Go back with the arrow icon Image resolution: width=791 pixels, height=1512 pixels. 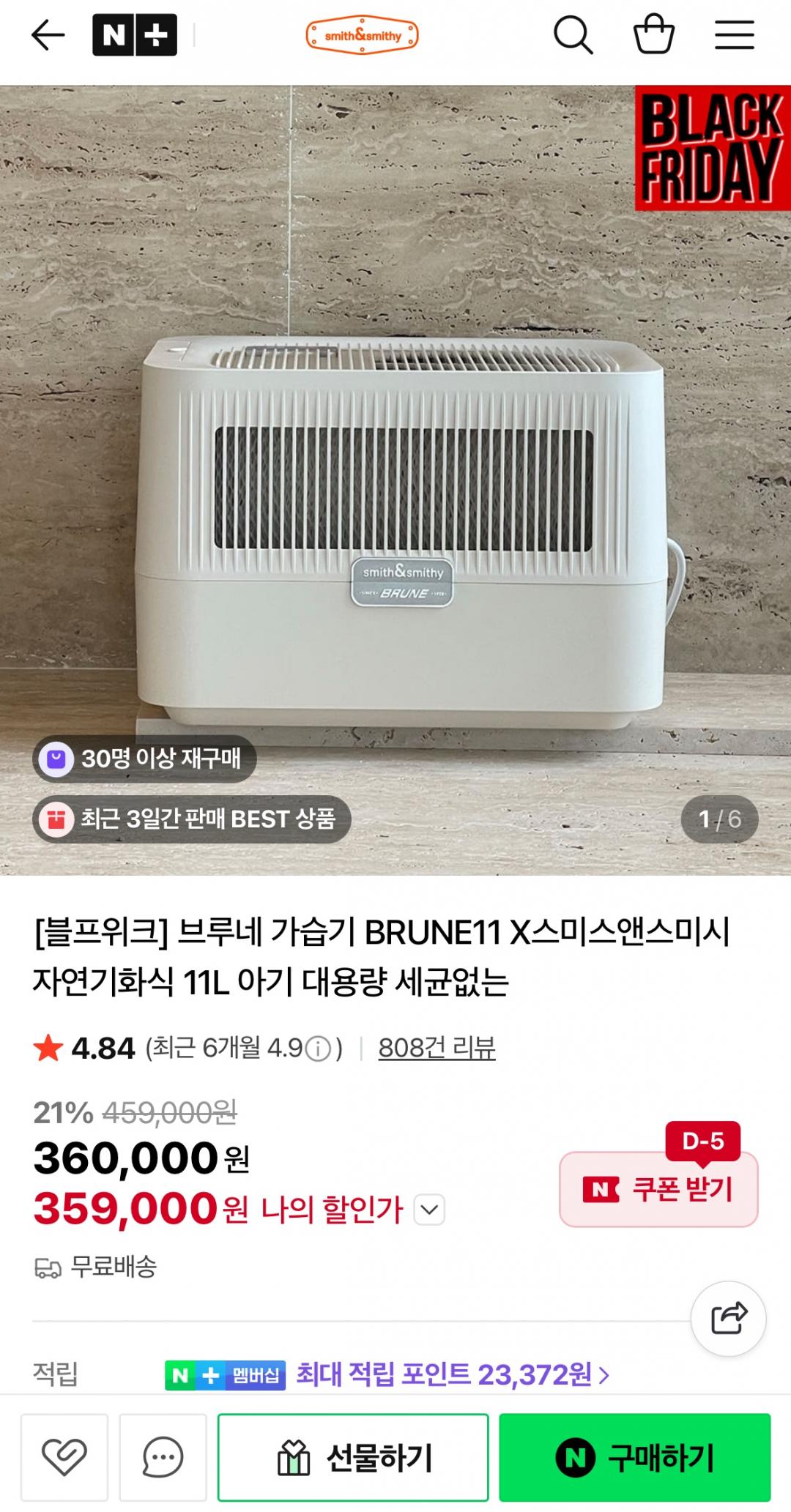tap(48, 35)
